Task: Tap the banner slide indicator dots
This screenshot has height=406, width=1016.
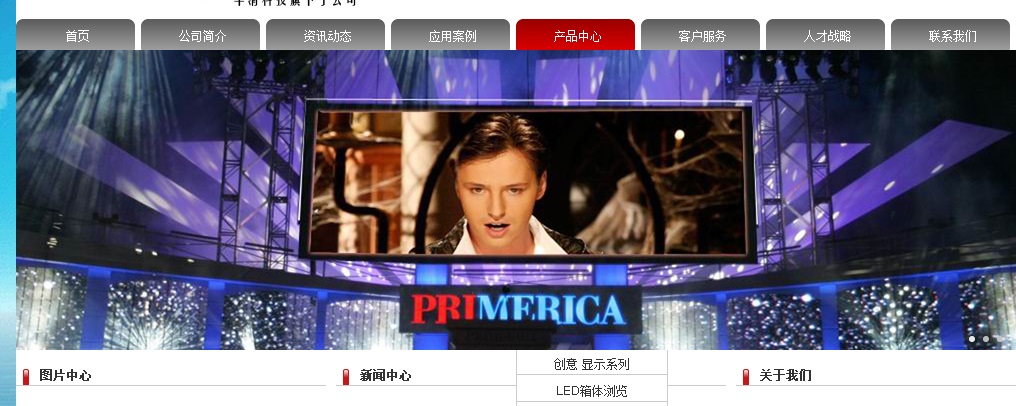Action: (985, 339)
